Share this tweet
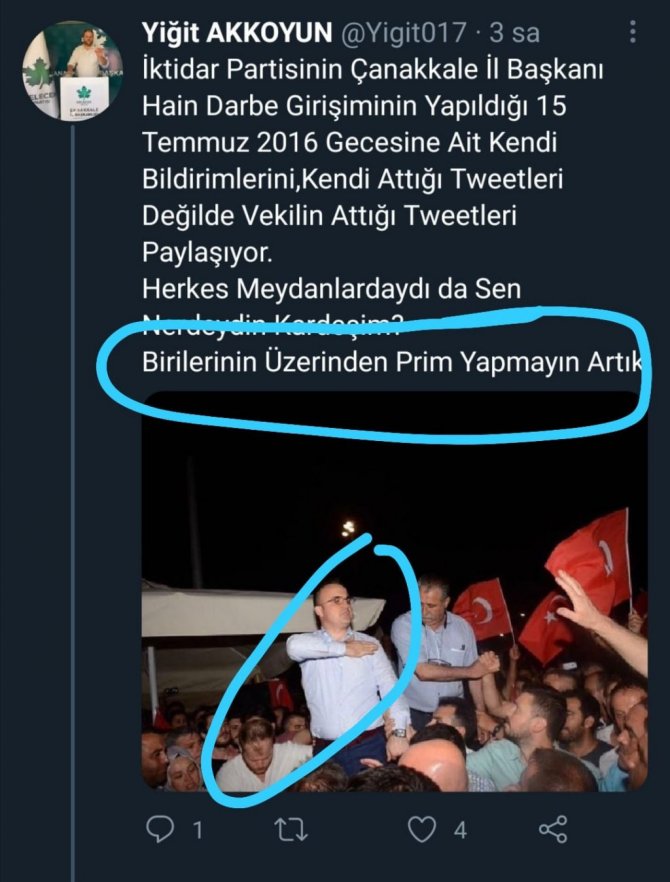Image resolution: width=670 pixels, height=882 pixels. [x=552, y=829]
